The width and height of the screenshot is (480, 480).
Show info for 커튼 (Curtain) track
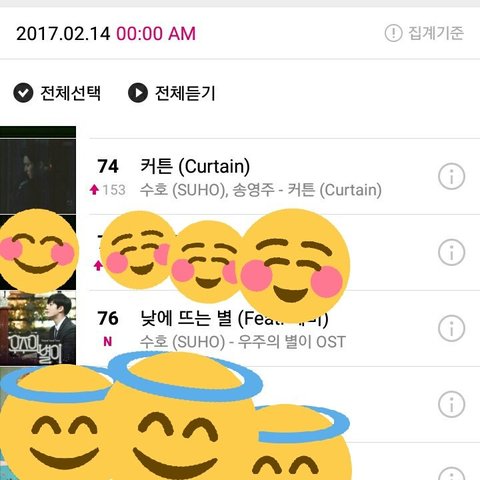pyautogui.click(x=451, y=176)
